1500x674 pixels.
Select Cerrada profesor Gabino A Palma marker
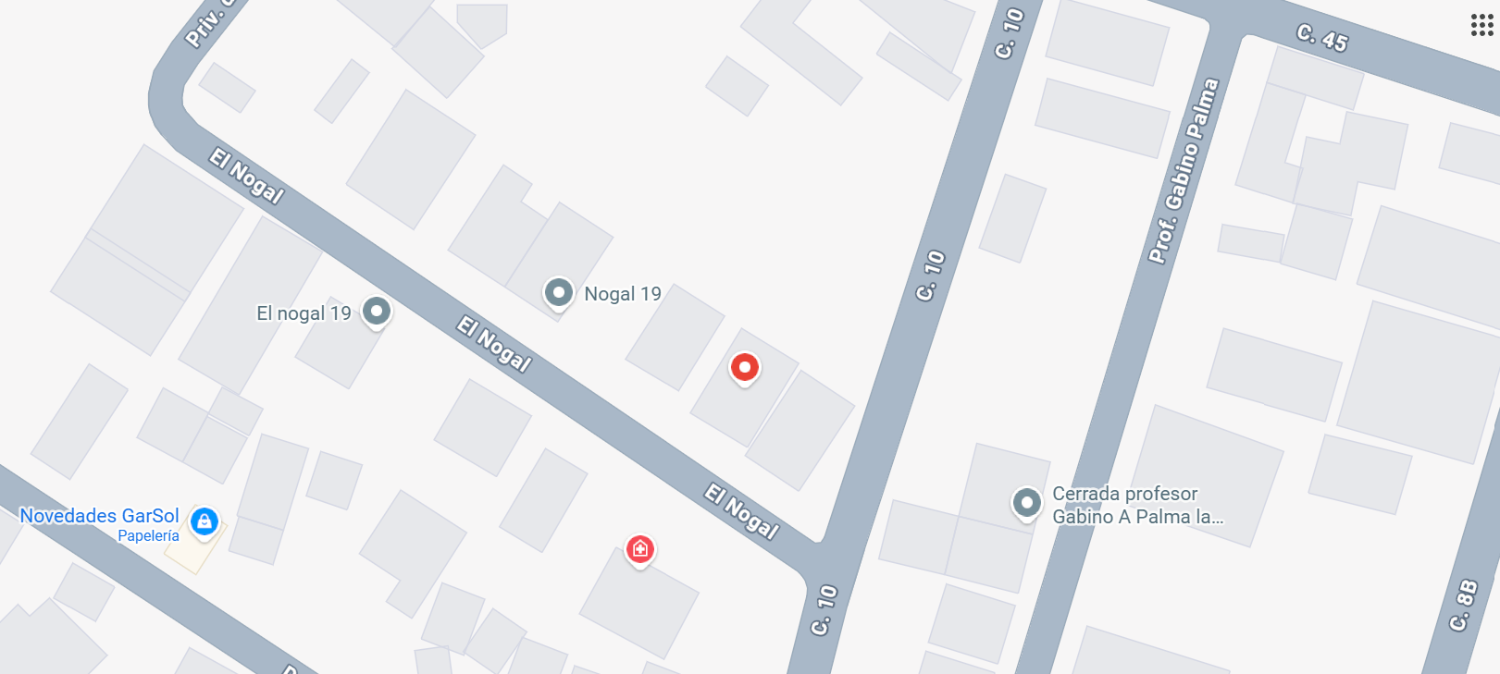[x=1027, y=504]
